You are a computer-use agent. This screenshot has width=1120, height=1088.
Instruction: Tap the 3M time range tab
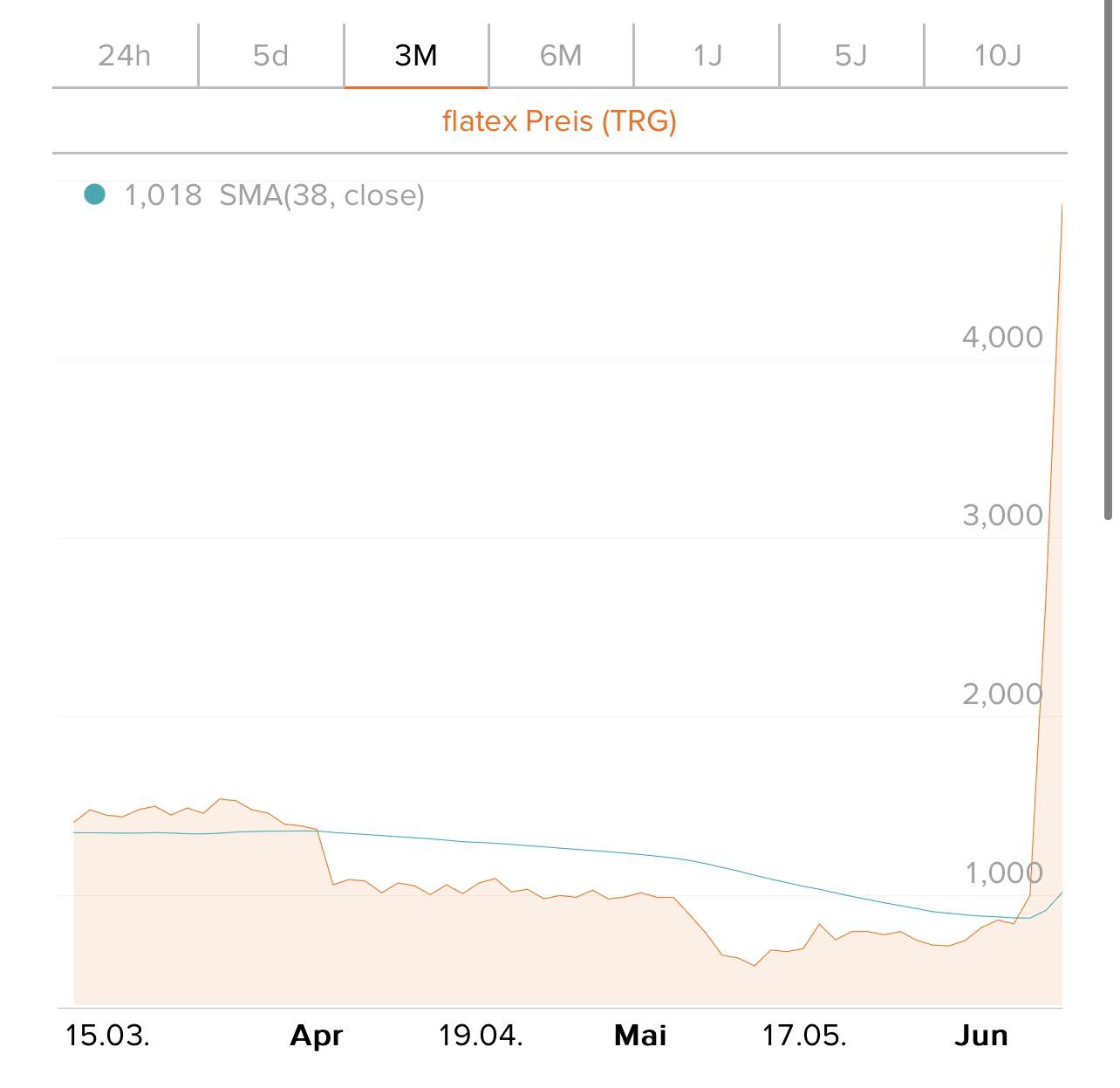click(416, 56)
